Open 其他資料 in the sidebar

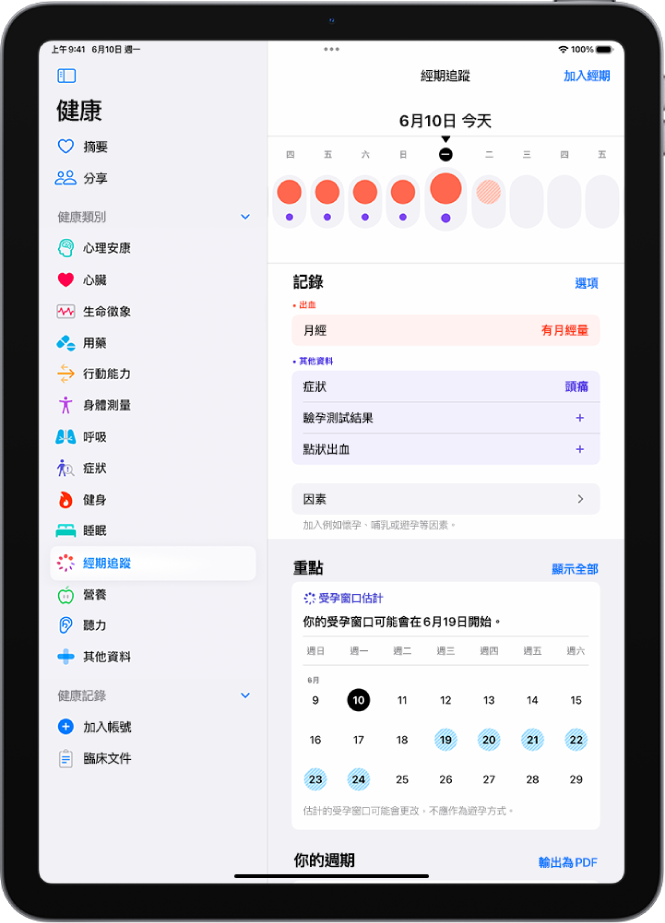point(106,657)
